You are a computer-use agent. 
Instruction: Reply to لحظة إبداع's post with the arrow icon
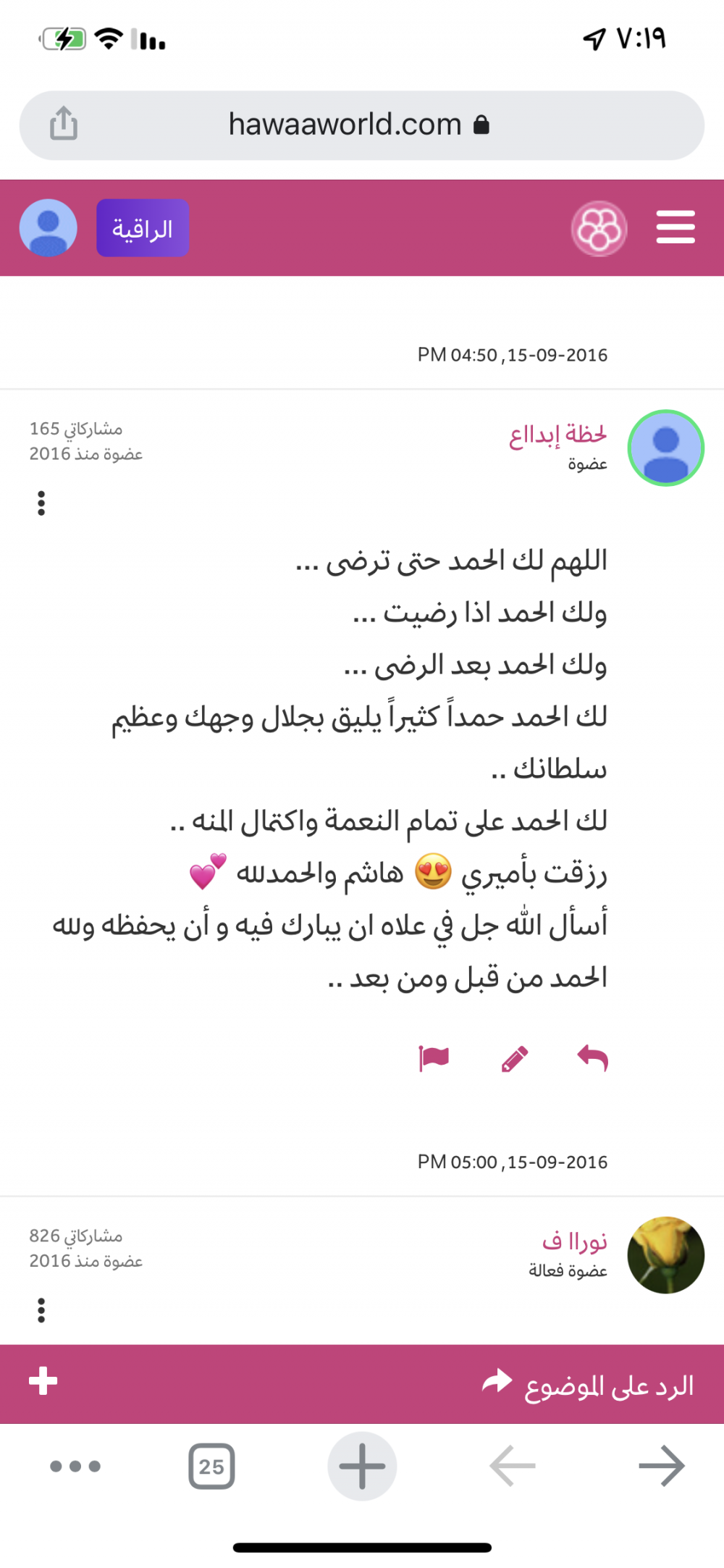(592, 1059)
